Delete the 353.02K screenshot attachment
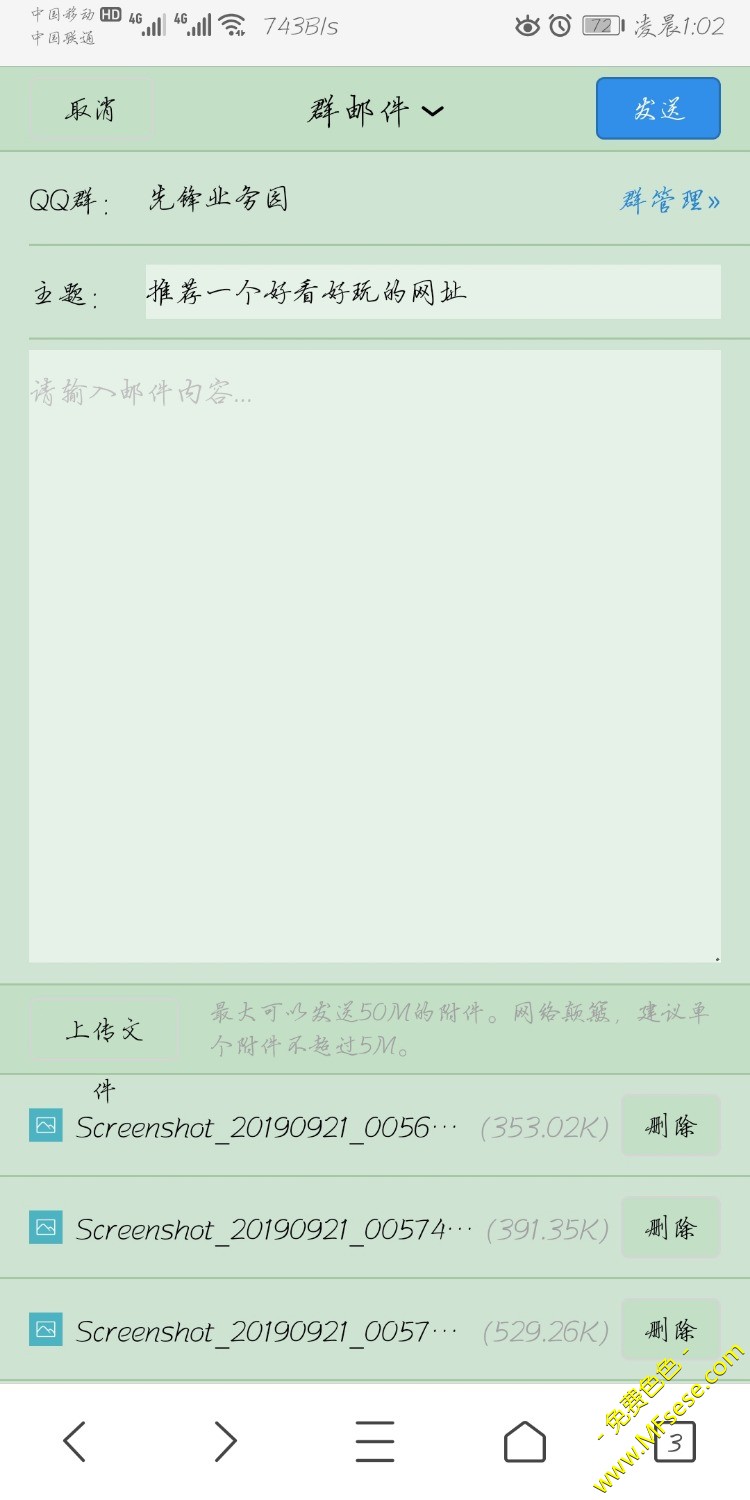The image size is (750, 1500). 670,1126
